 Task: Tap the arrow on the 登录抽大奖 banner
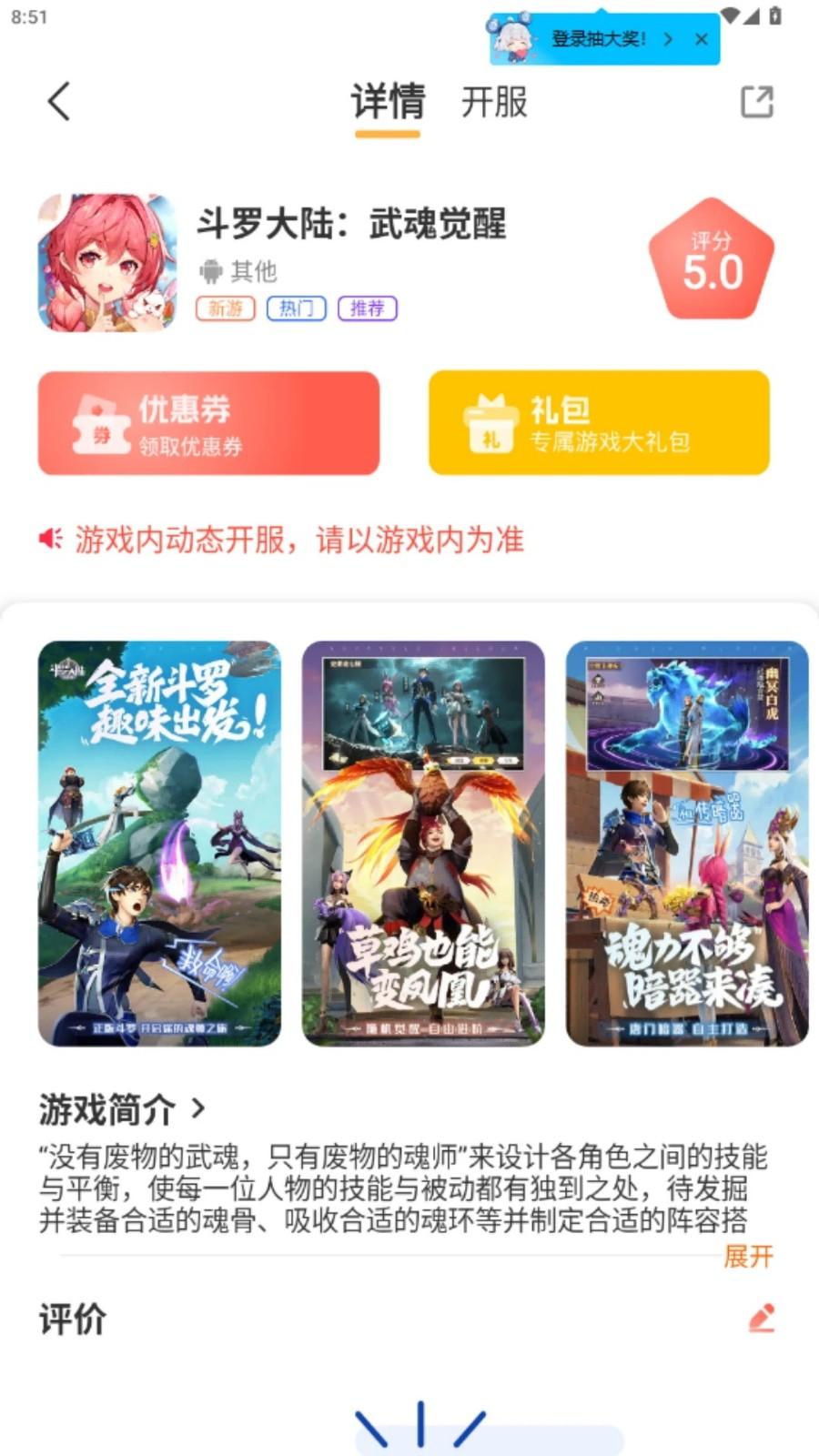[x=671, y=40]
